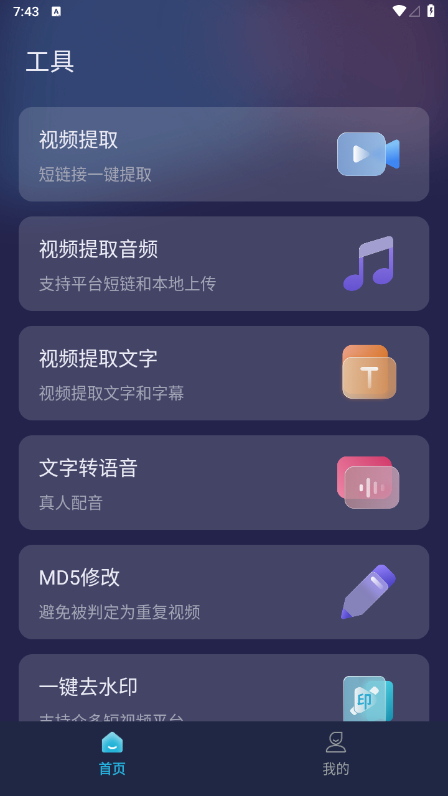This screenshot has width=448, height=796.
Task: Launch the 文字转语音 tool
Action: [224, 483]
